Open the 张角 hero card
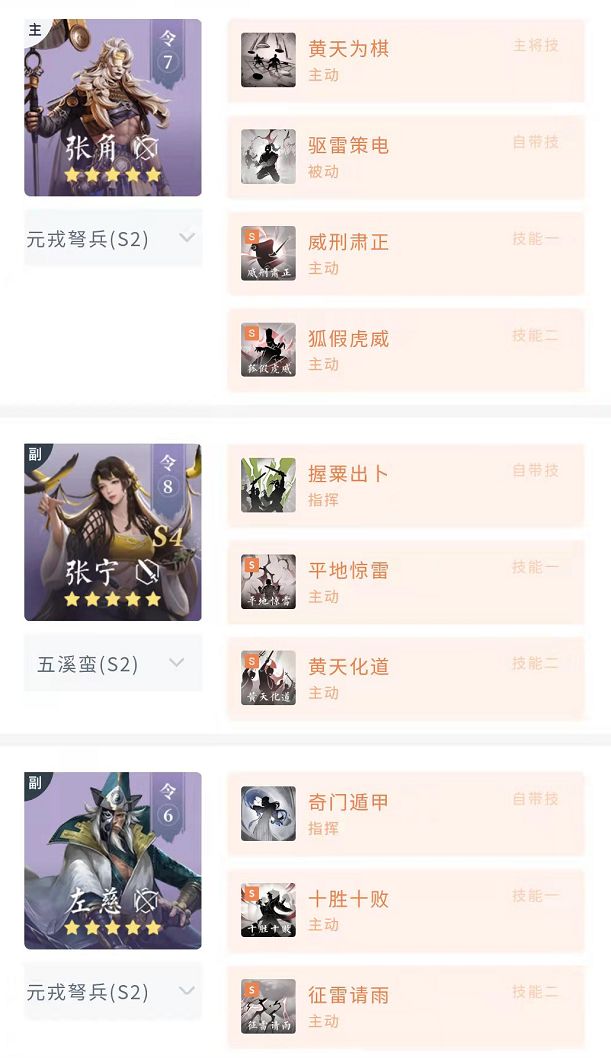 coord(113,107)
